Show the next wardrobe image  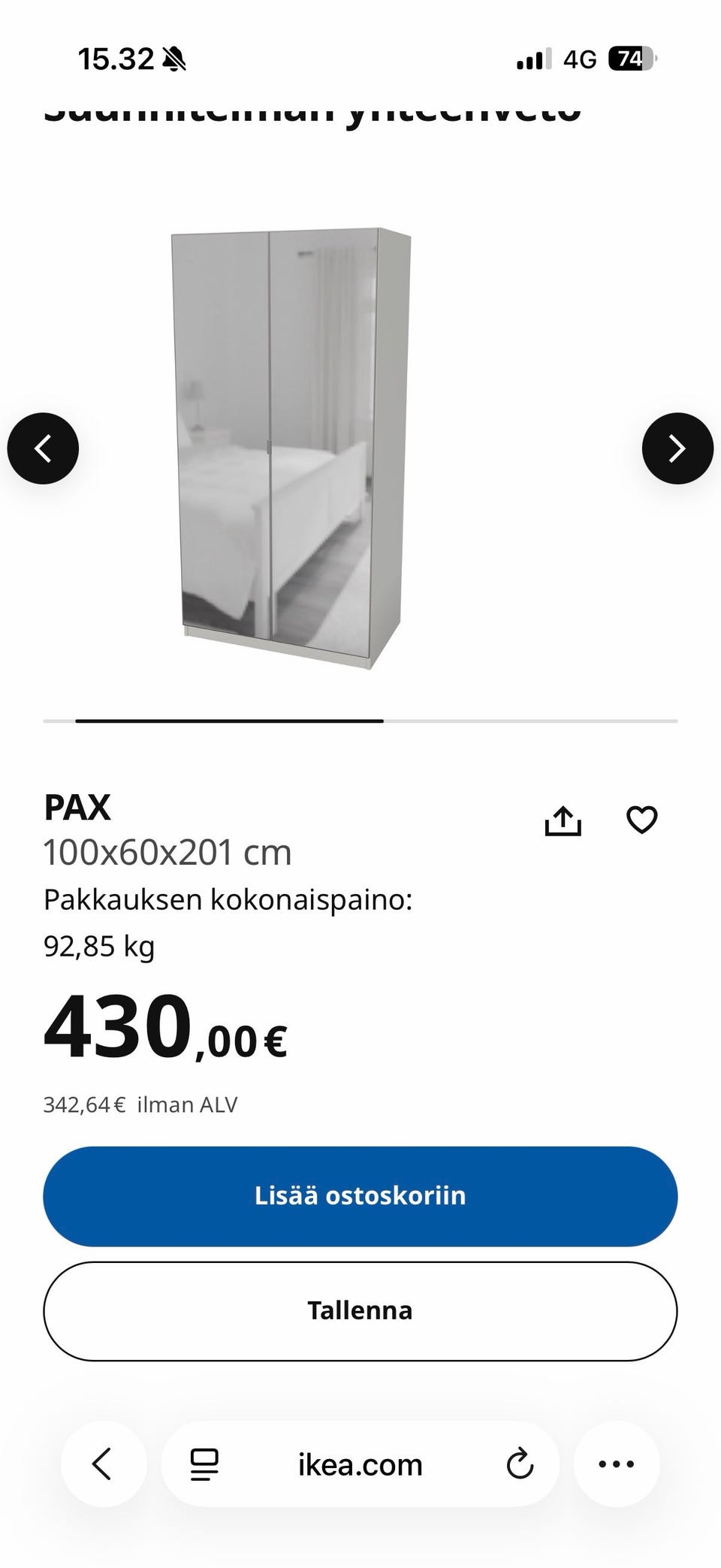[x=677, y=449]
